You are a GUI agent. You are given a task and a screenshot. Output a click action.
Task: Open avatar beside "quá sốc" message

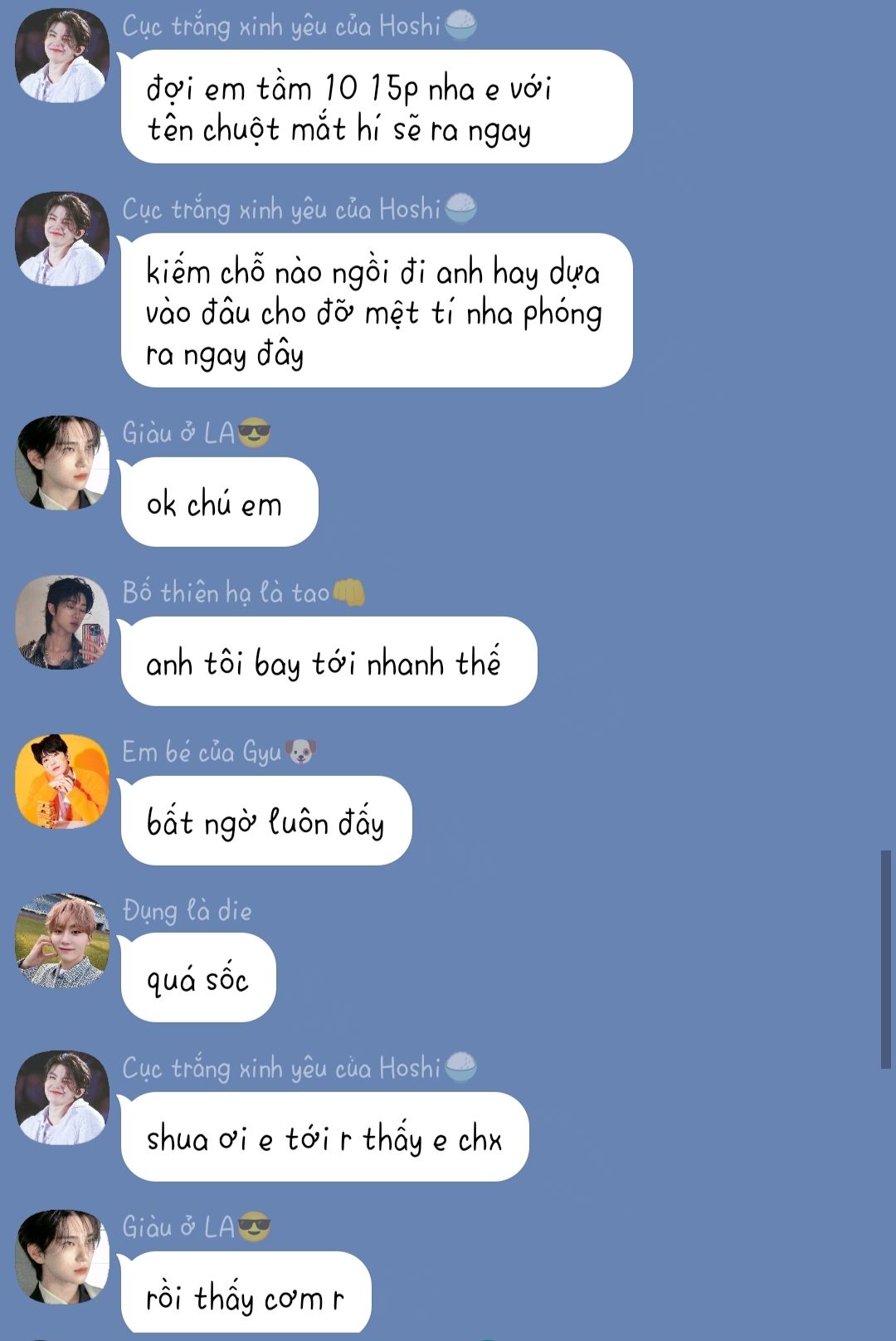click(x=62, y=940)
